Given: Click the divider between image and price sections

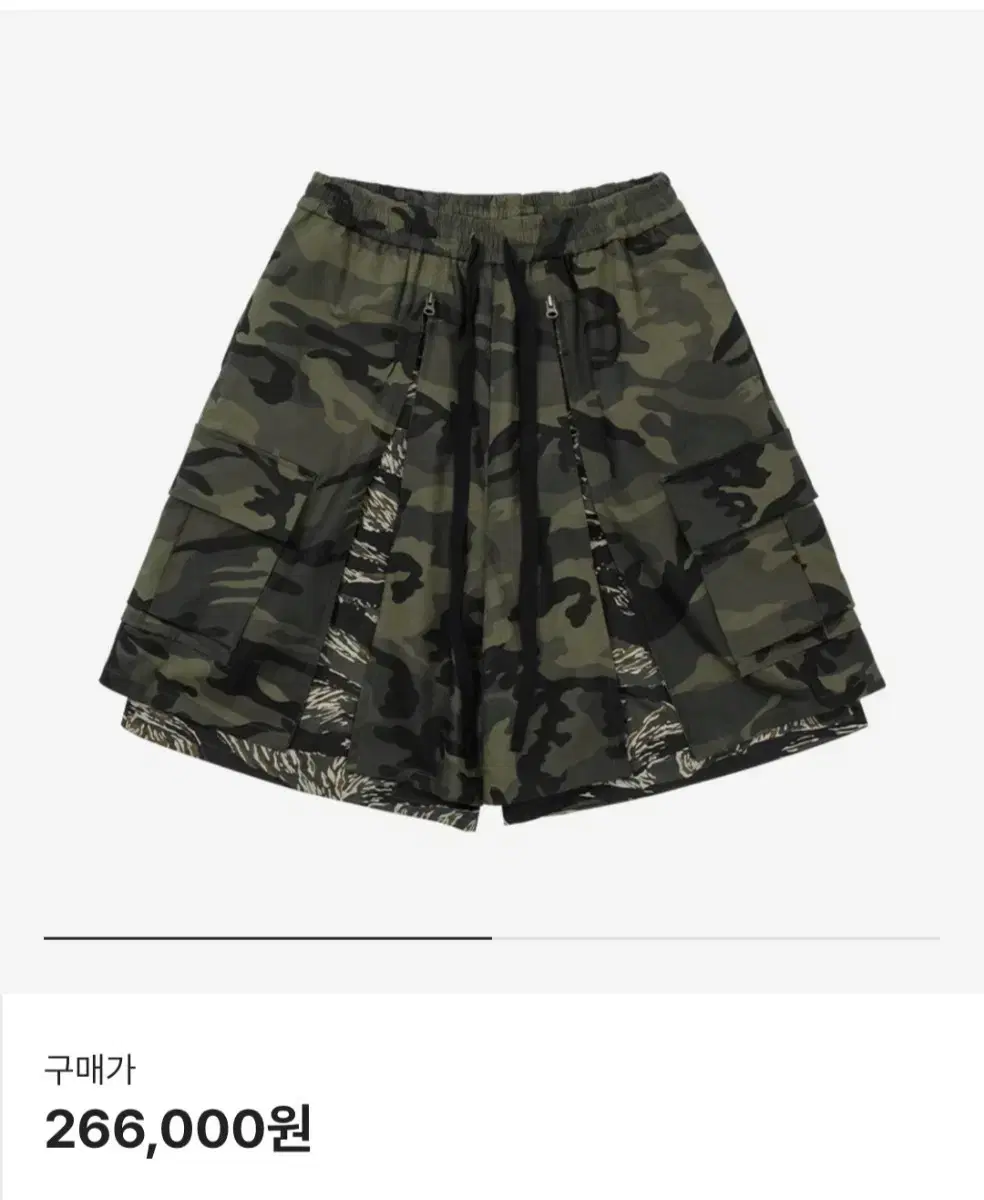Looking at the screenshot, I should [x=490, y=990].
